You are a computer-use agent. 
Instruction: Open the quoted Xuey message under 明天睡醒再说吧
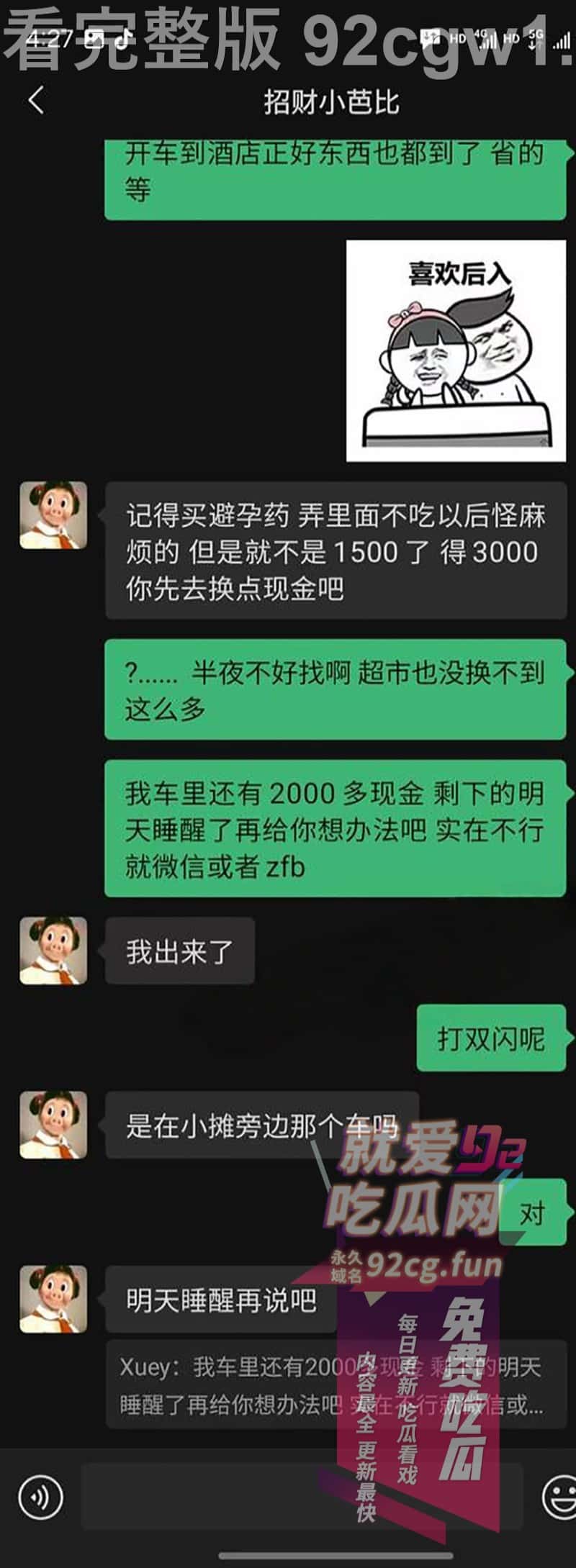click(330, 1385)
